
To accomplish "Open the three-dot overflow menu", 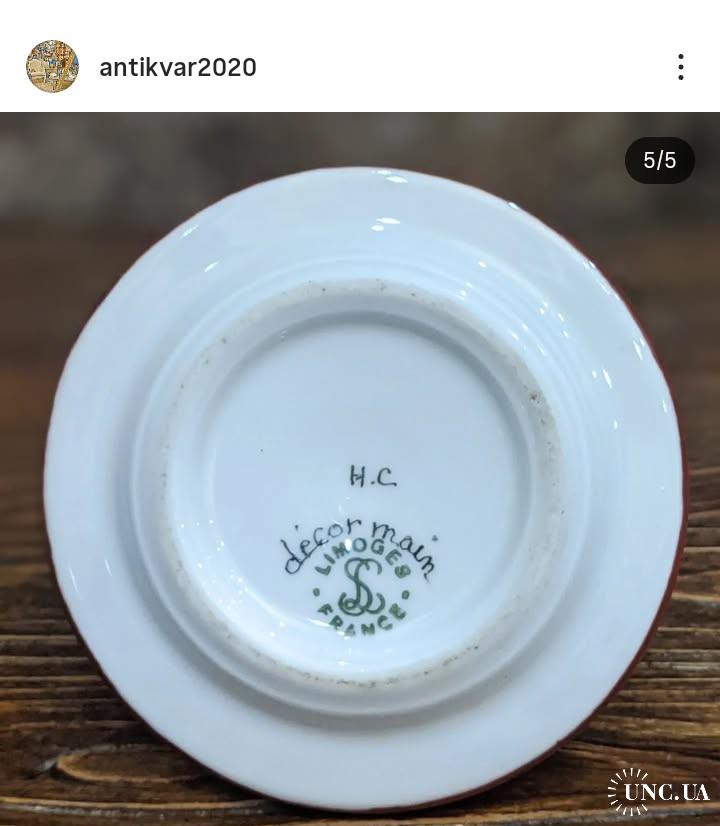I will click(x=680, y=67).
